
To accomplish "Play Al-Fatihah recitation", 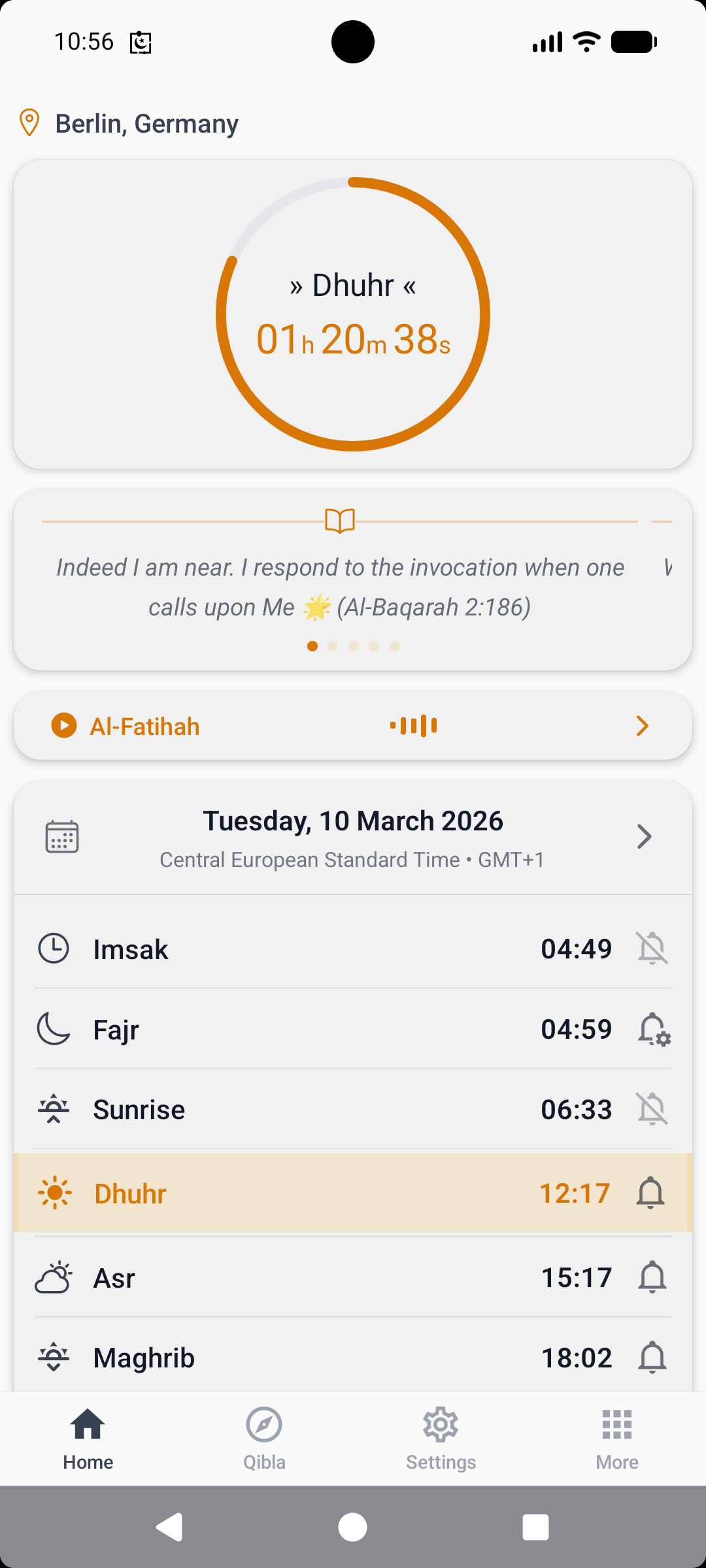I will point(64,726).
